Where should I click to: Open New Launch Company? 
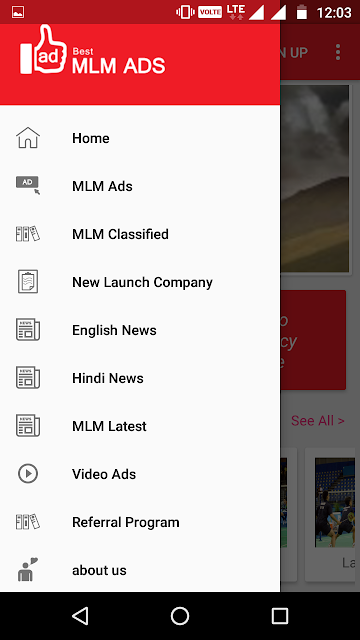140,282
